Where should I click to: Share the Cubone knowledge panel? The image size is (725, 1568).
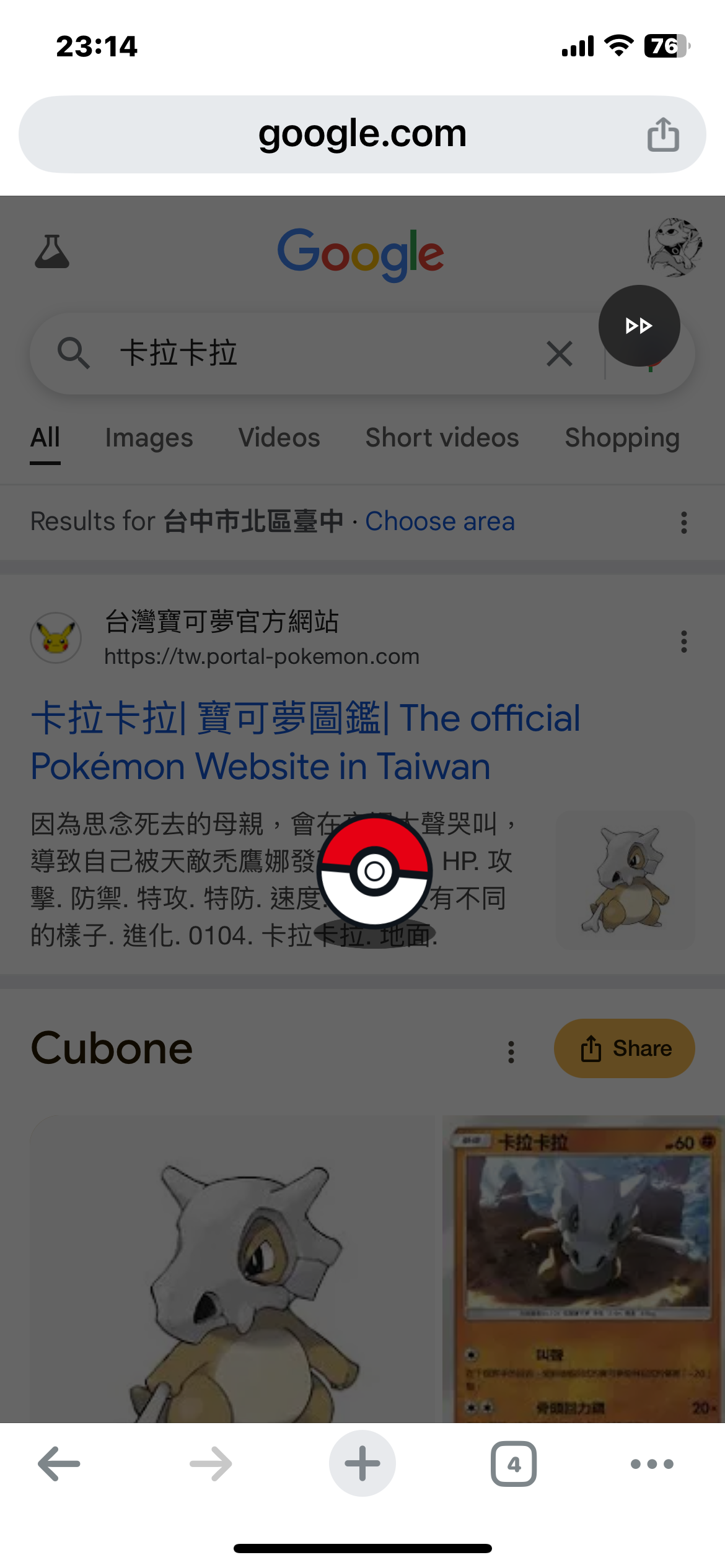(x=624, y=1048)
